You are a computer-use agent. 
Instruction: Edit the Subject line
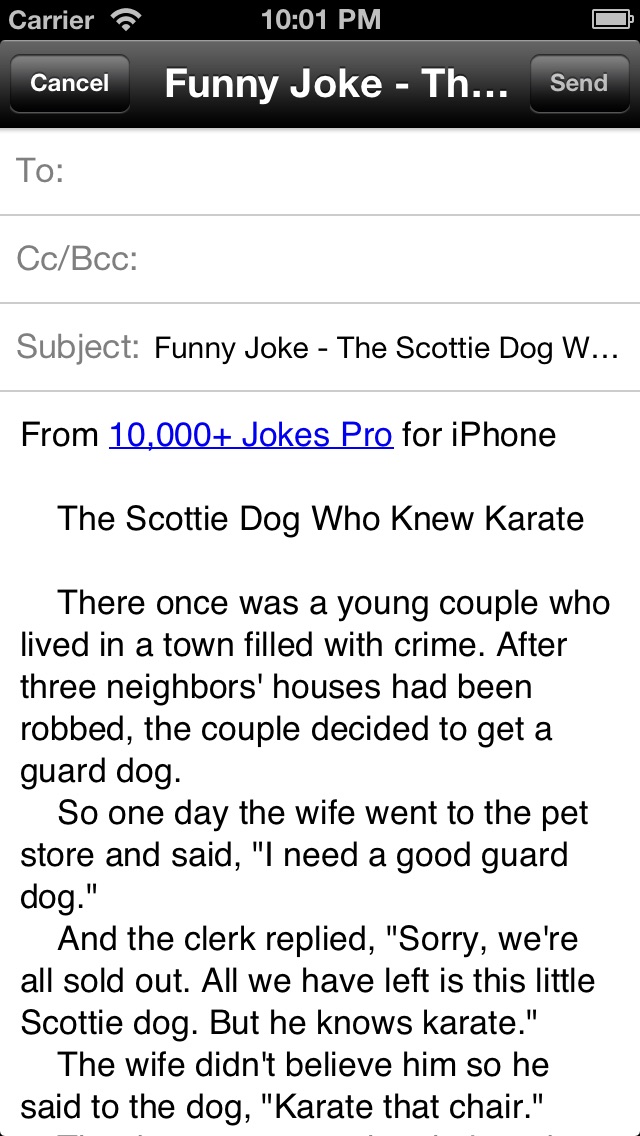[320, 348]
